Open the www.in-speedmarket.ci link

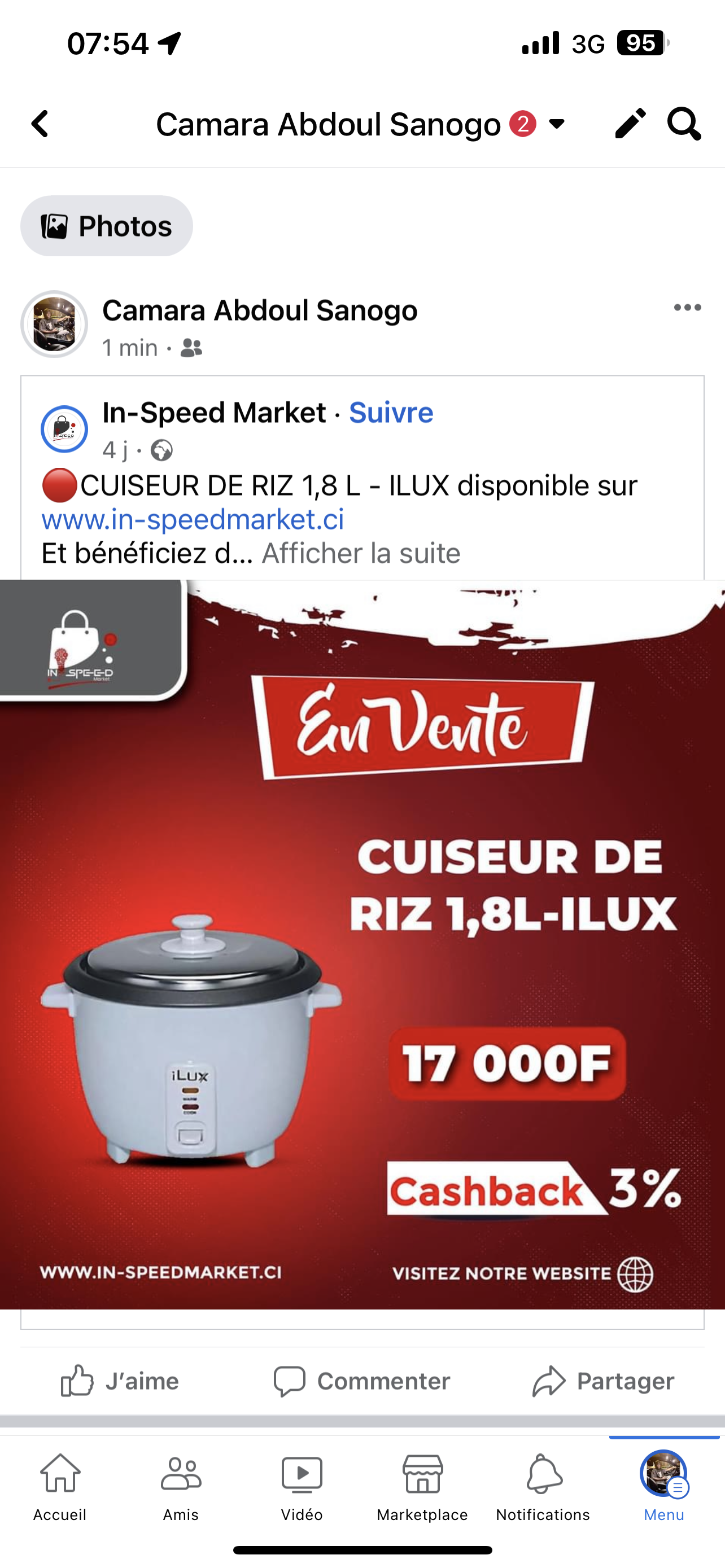pyautogui.click(x=193, y=519)
